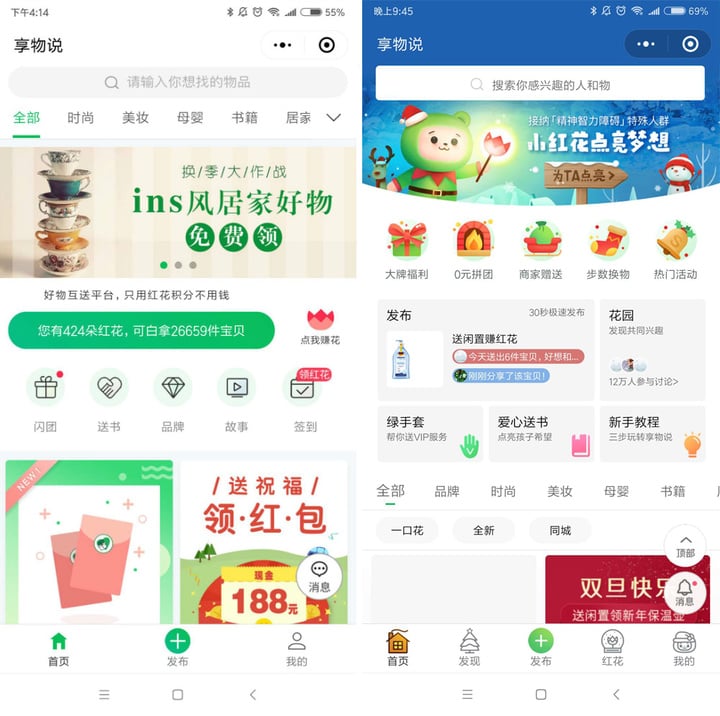
Task: Open 0元拼团 shortcut
Action: pos(474,250)
